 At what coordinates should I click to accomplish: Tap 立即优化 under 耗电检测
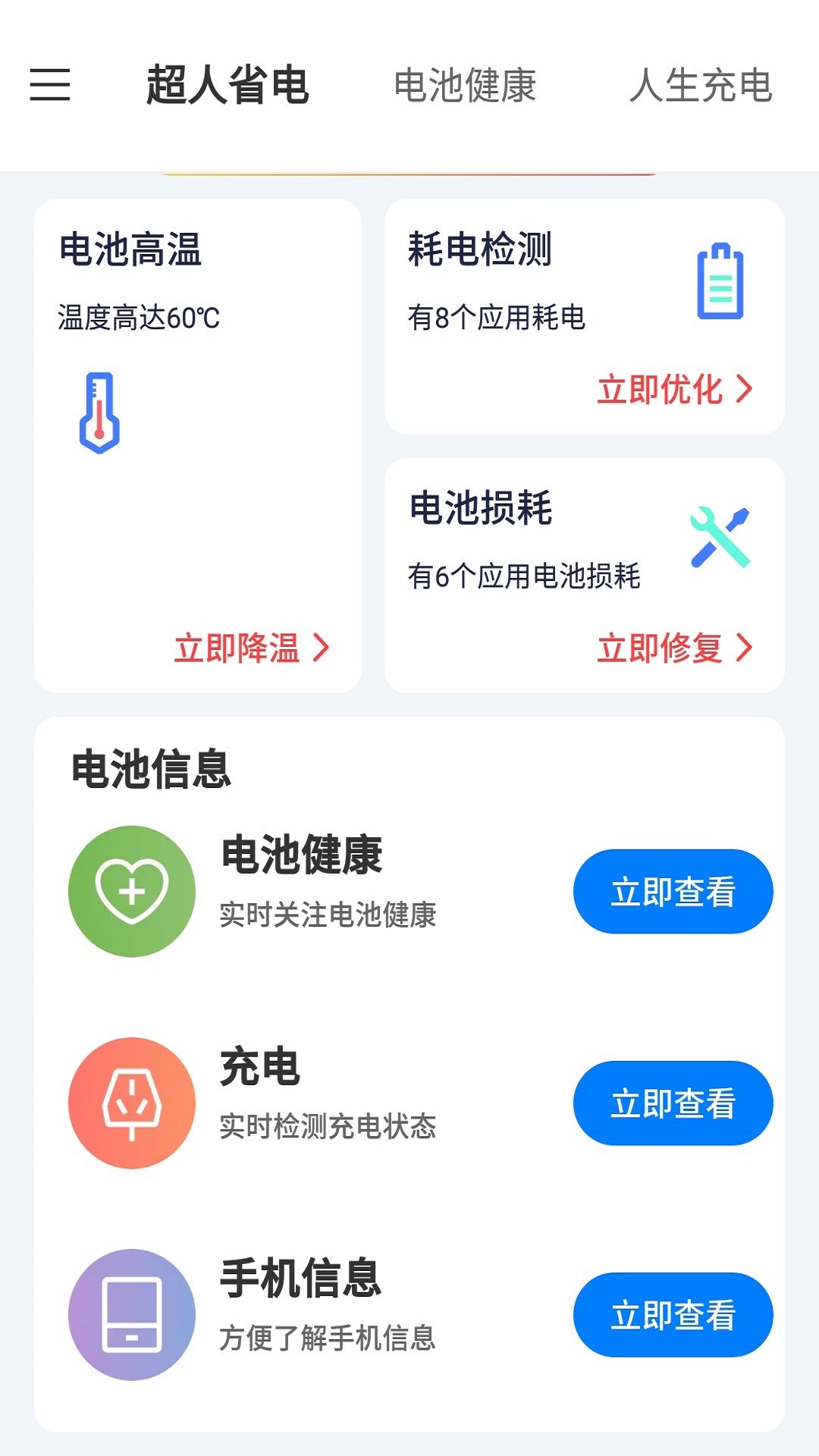[675, 389]
